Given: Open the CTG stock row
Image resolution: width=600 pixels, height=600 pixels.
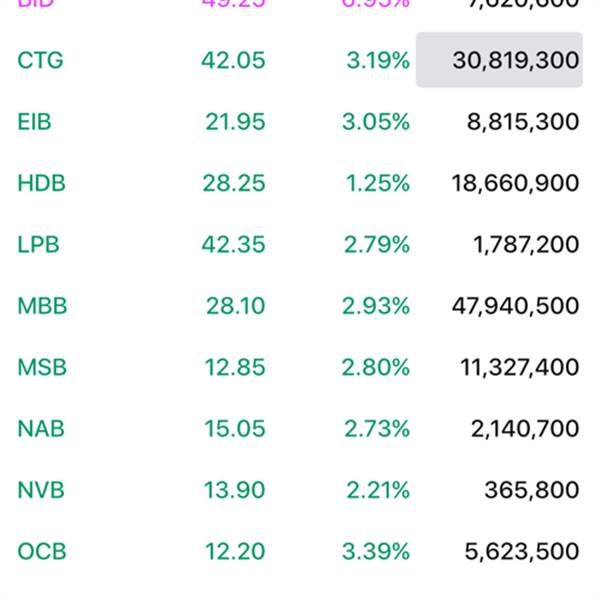Looking at the screenshot, I should (40, 60).
